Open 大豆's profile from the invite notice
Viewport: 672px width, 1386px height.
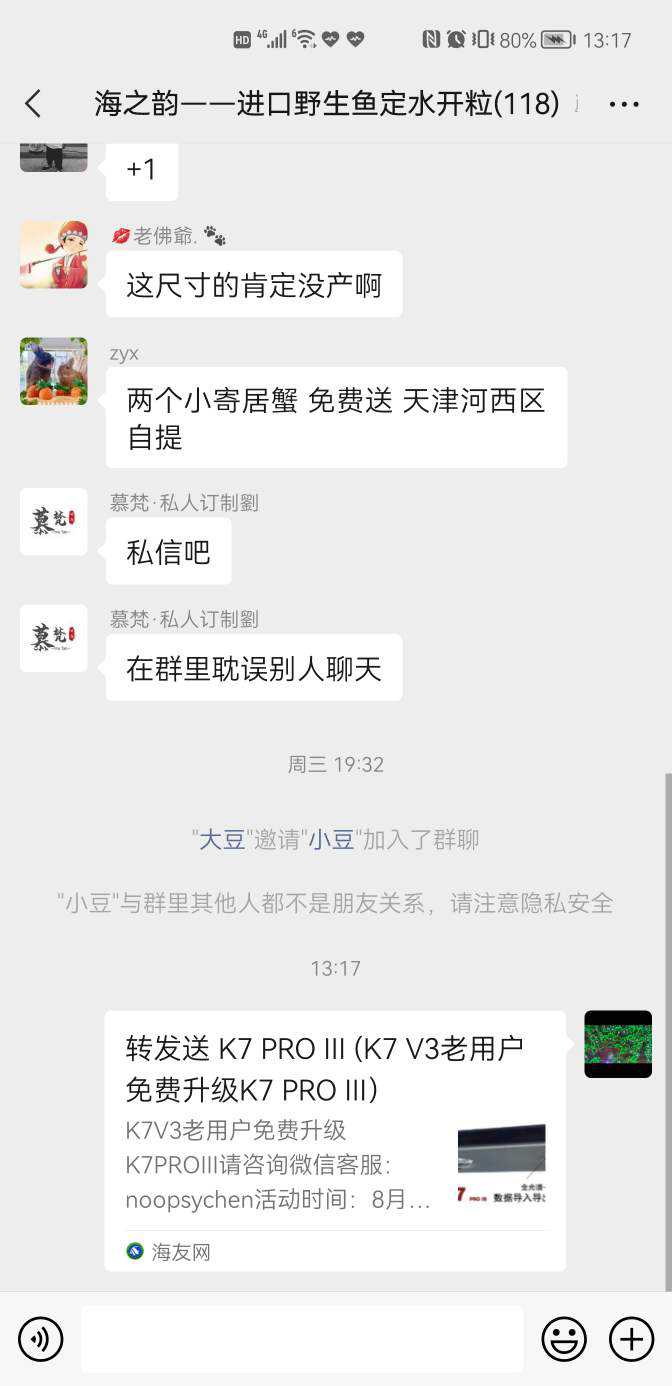coord(222,840)
